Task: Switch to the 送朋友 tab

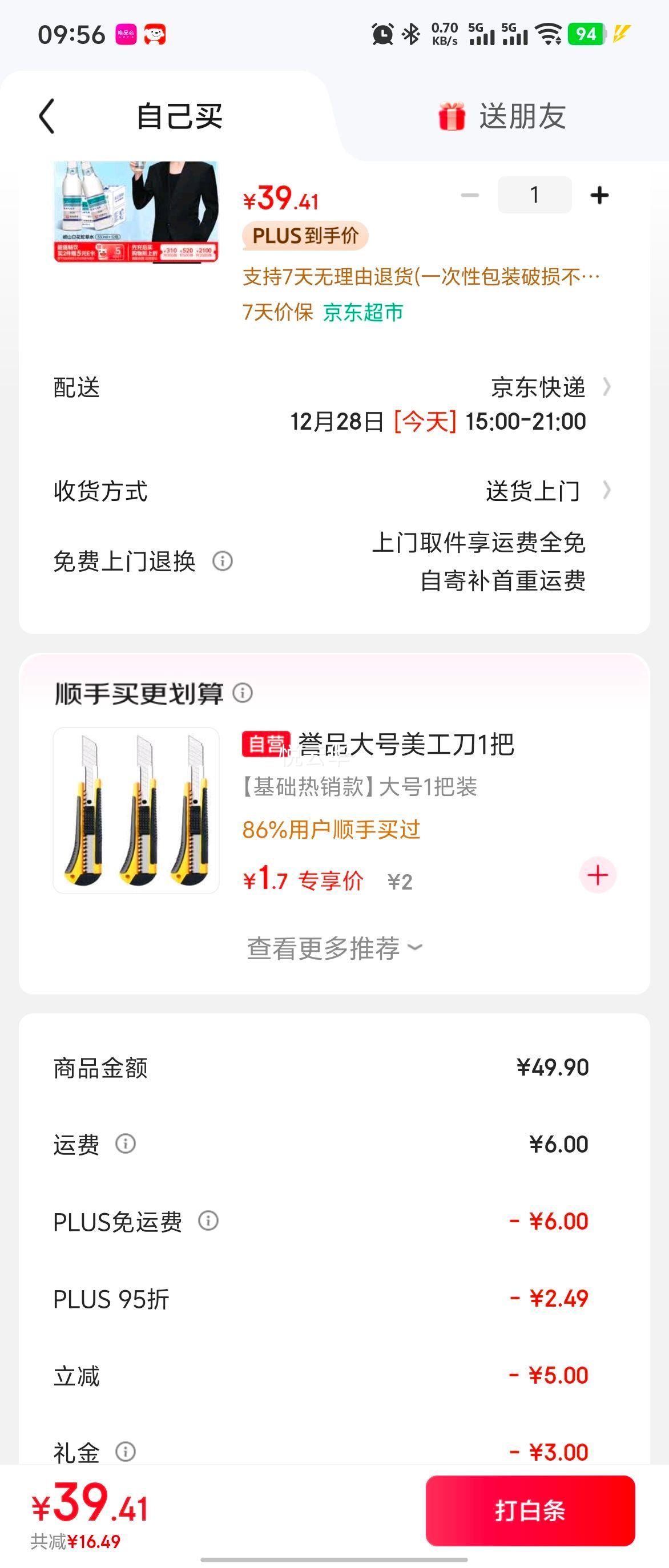Action: pyautogui.click(x=502, y=116)
